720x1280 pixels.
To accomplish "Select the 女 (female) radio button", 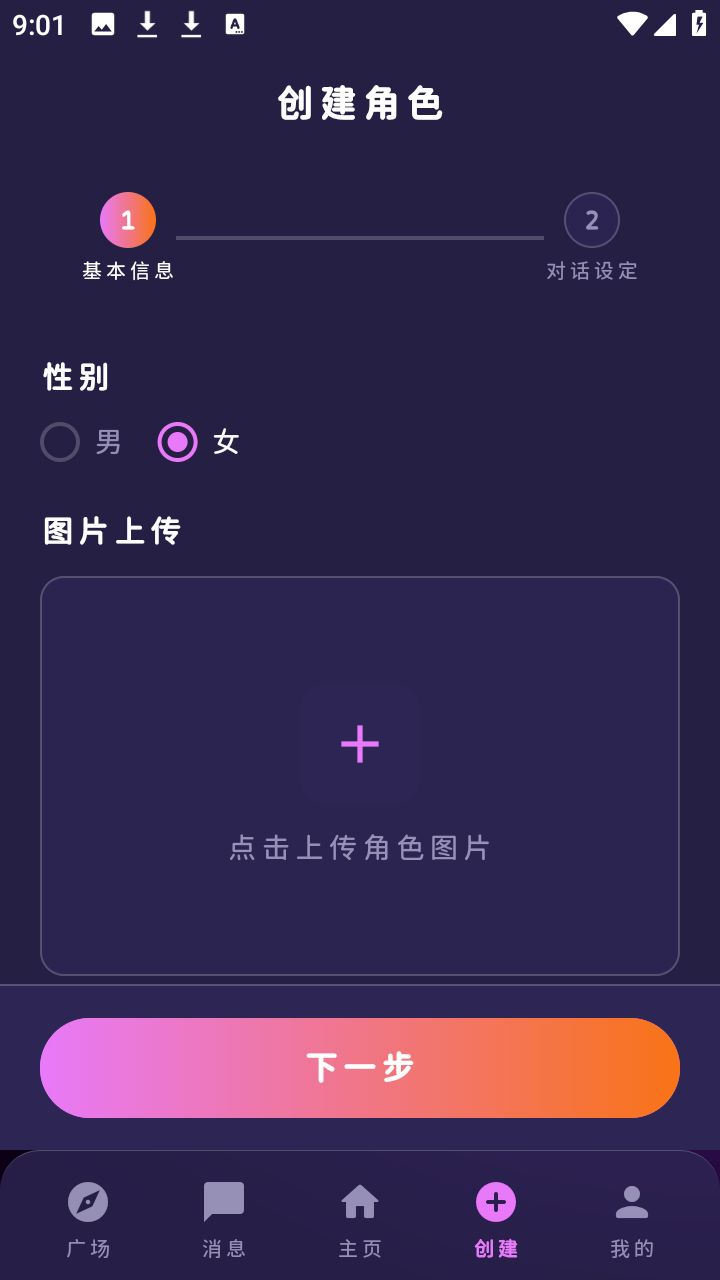I will pyautogui.click(x=176, y=441).
